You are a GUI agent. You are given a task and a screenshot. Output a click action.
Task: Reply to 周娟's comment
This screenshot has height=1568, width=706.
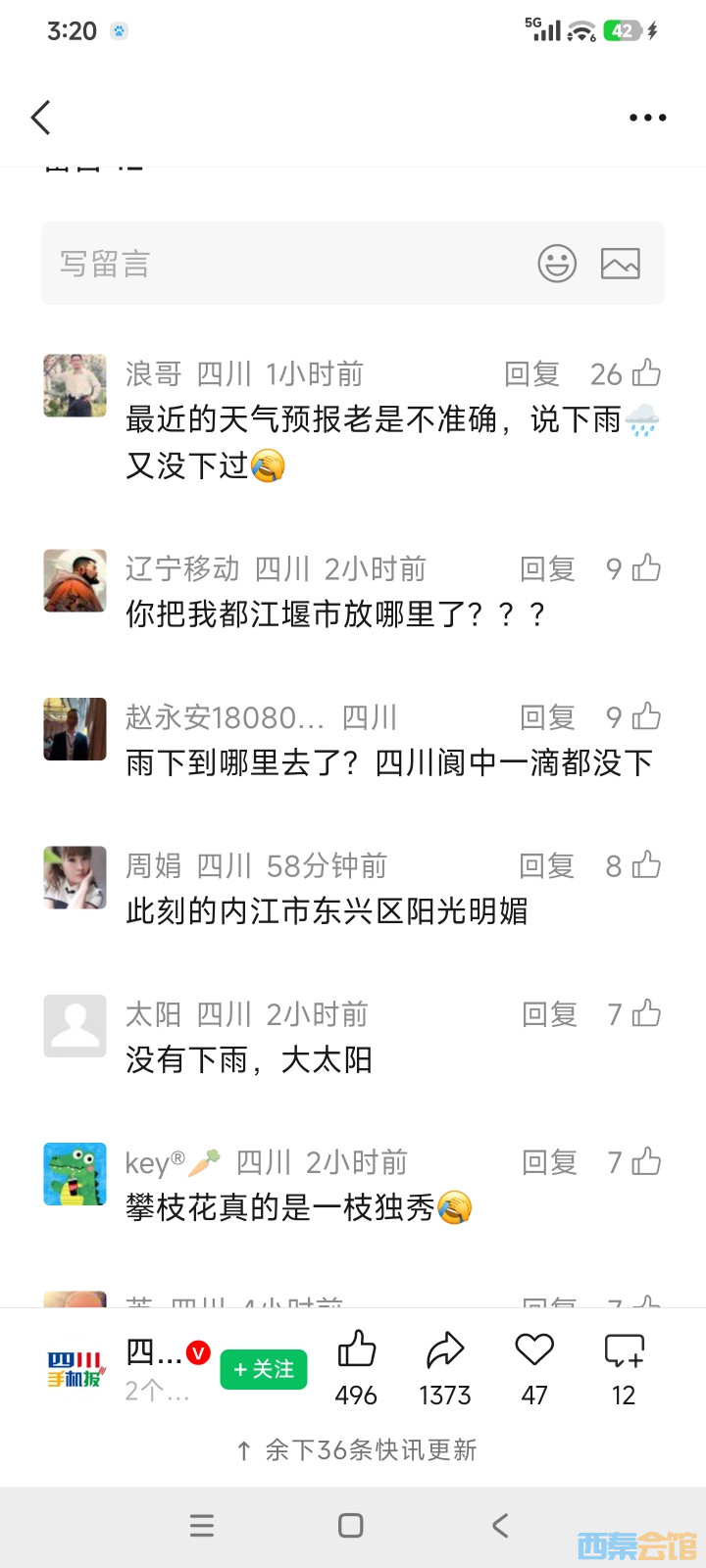click(x=546, y=866)
